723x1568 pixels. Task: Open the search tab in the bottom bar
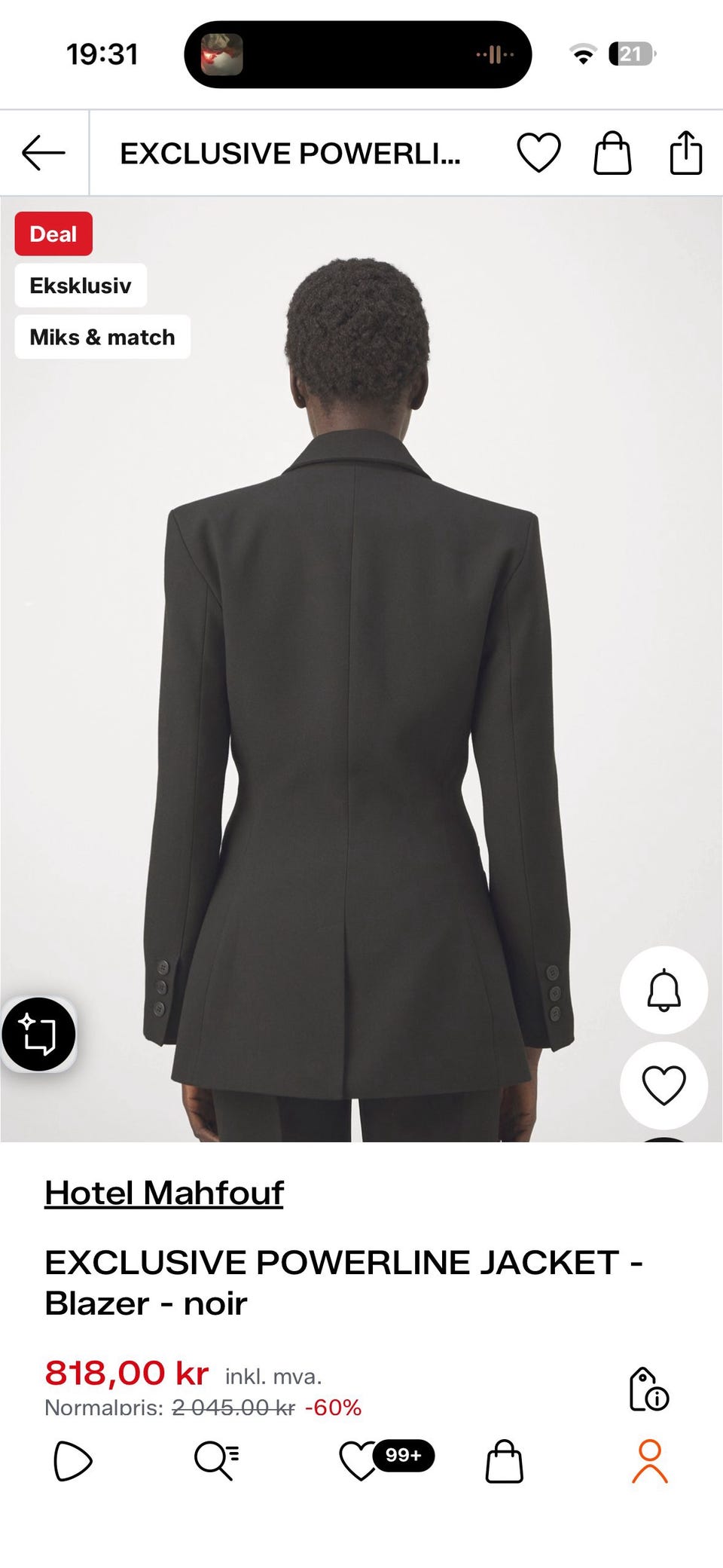pos(217,1461)
